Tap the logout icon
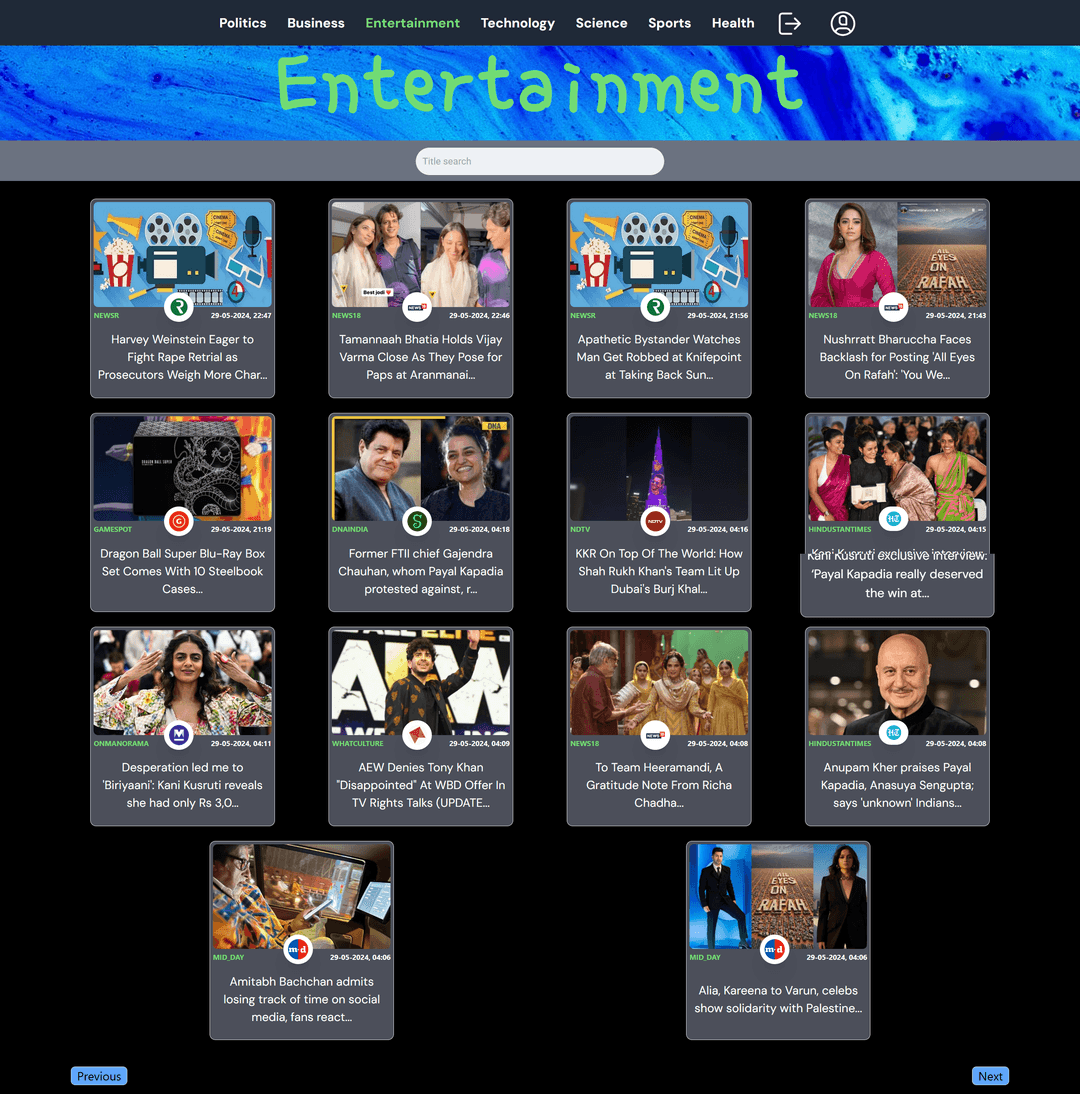Viewport: 1080px width, 1094px height. (790, 23)
